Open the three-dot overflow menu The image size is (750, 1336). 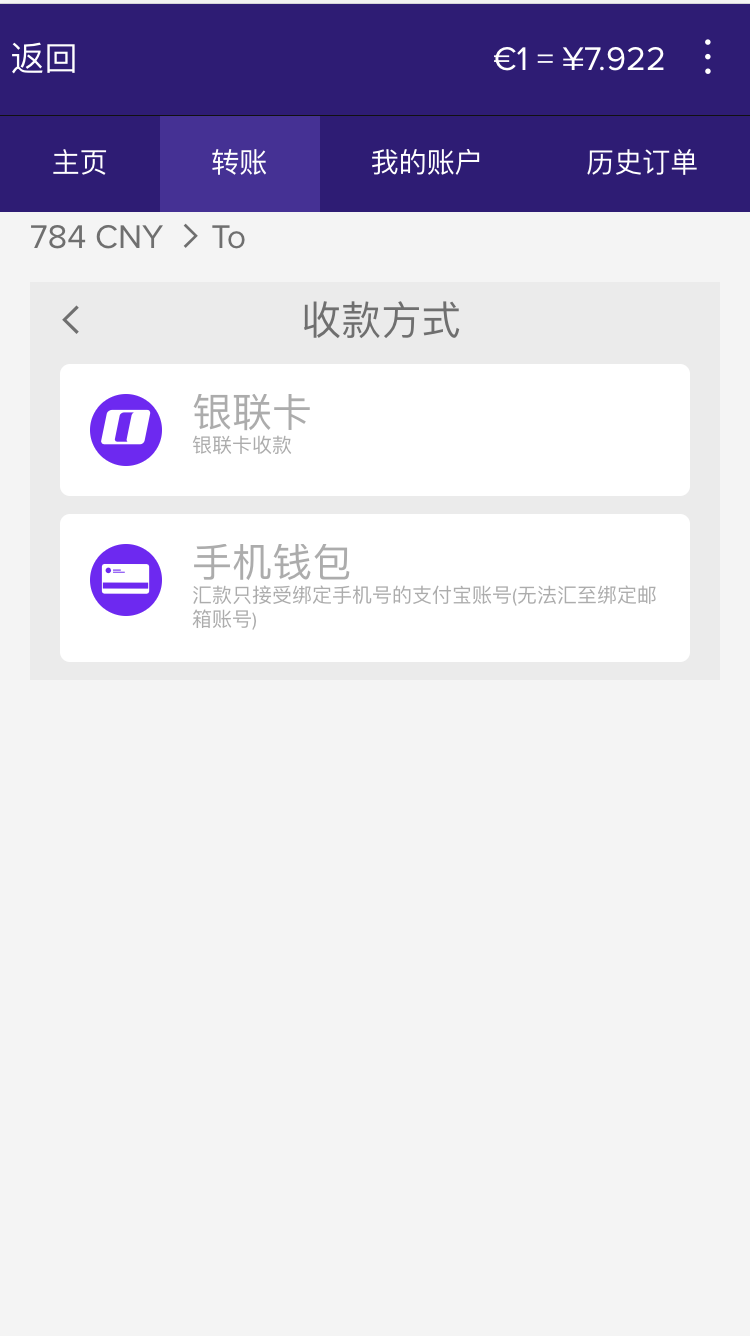pos(707,58)
